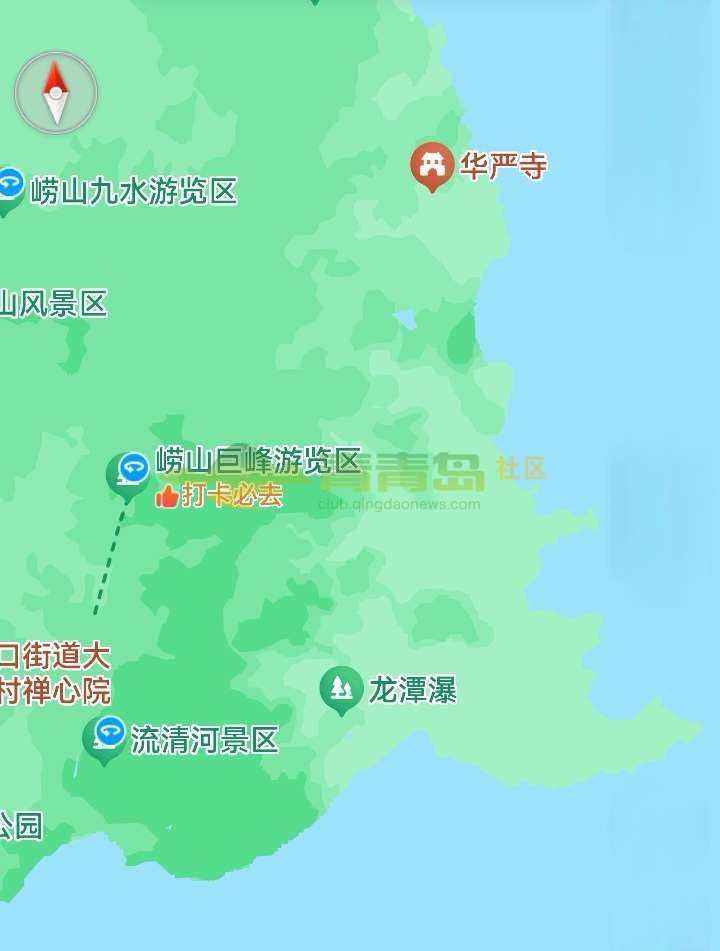This screenshot has height=951, width=720.
Task: Open the 流清河景区 marker
Action: click(105, 737)
